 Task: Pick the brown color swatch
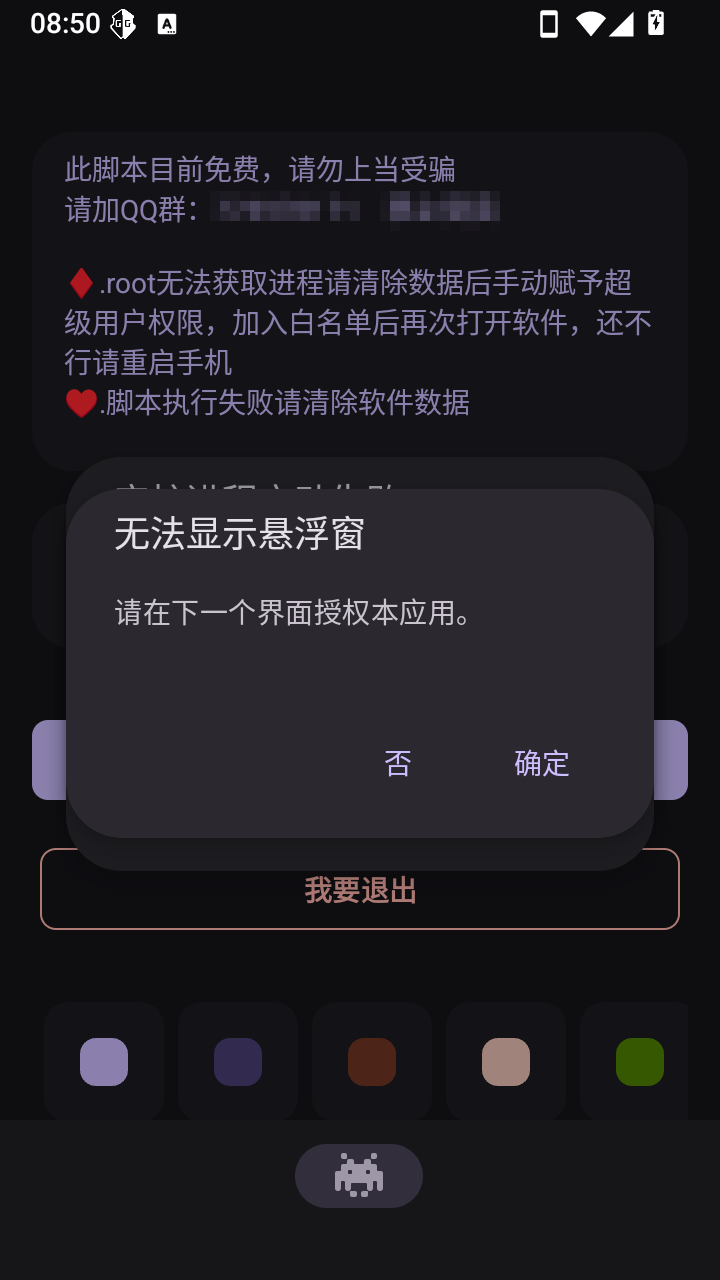pyautogui.click(x=372, y=1062)
